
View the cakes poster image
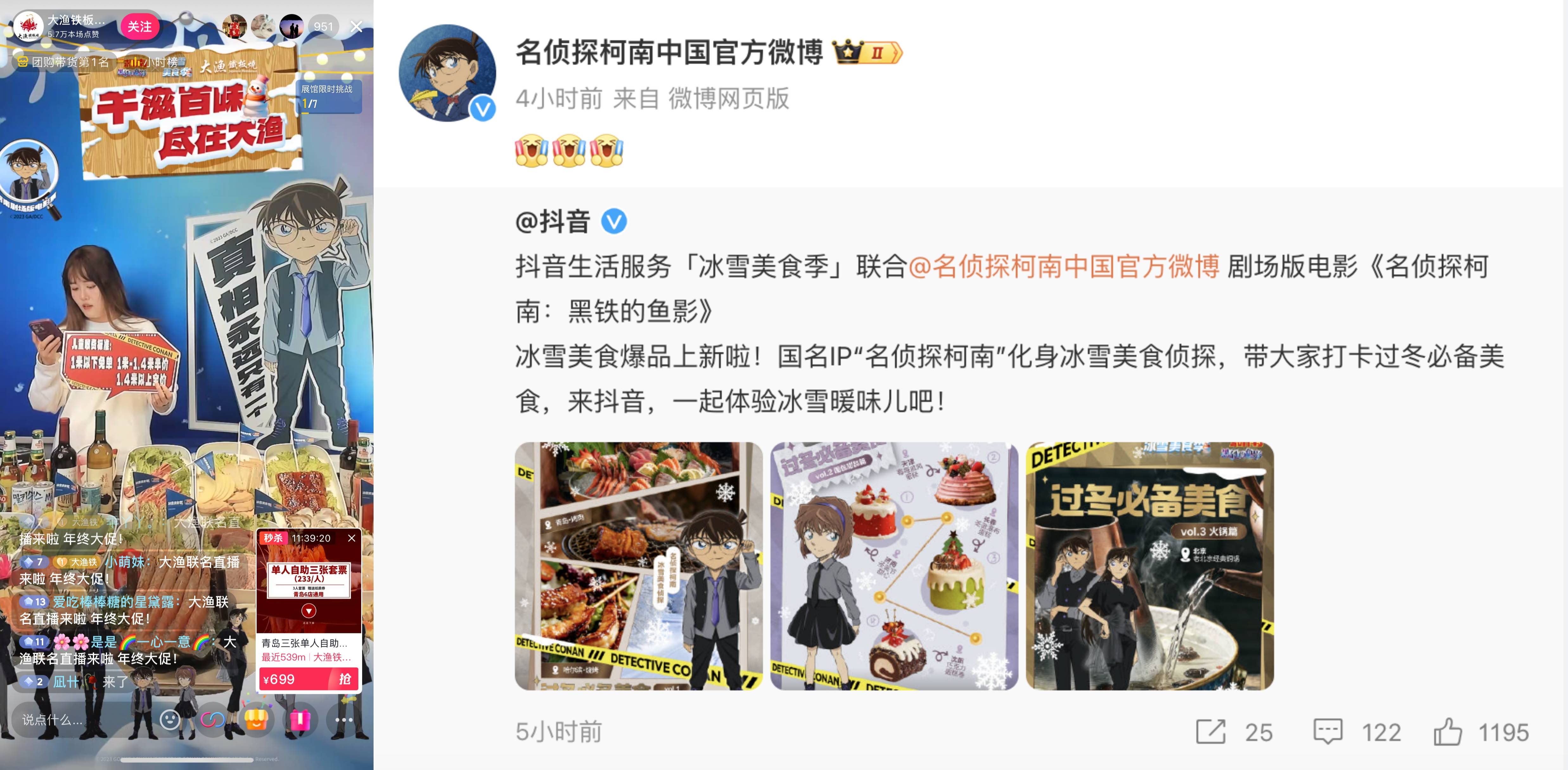pos(893,566)
